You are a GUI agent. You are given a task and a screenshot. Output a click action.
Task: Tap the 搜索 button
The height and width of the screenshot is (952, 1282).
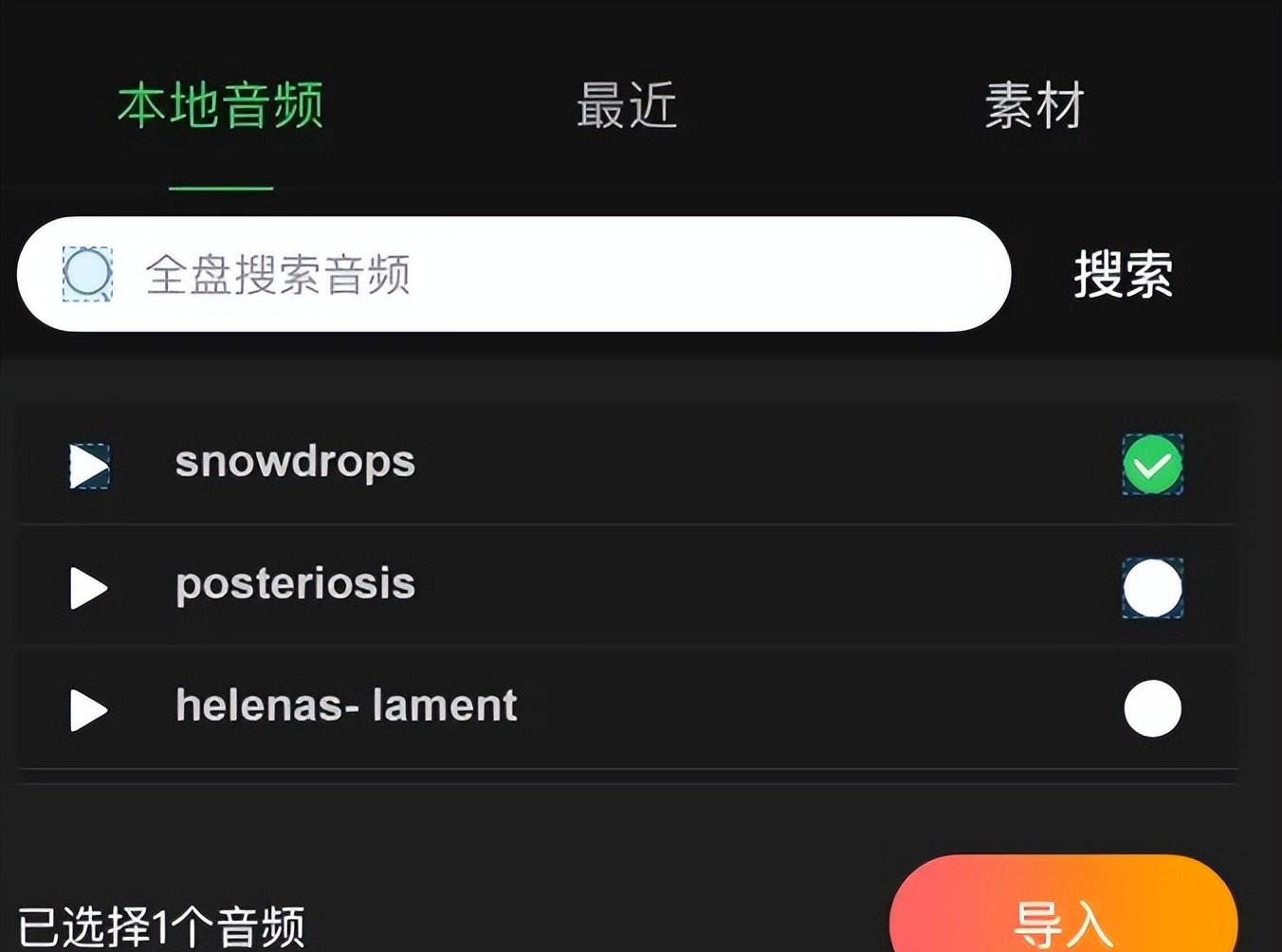coord(1123,275)
